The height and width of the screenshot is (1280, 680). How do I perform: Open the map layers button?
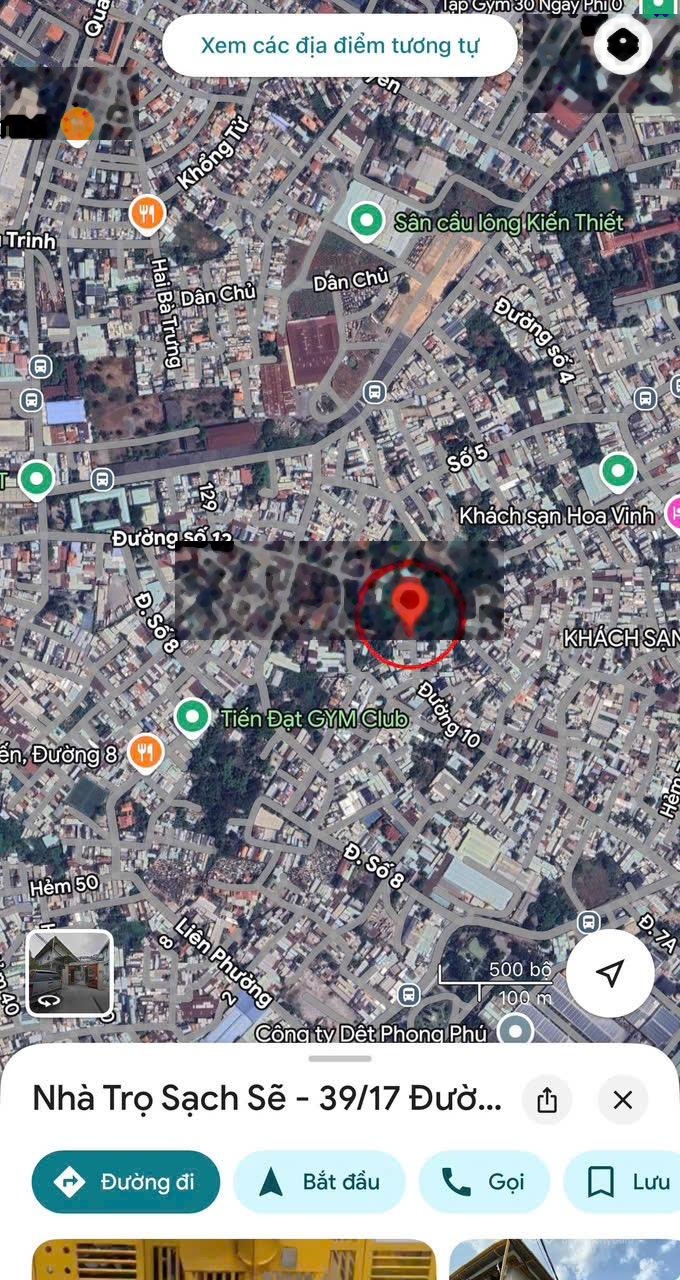tap(622, 44)
